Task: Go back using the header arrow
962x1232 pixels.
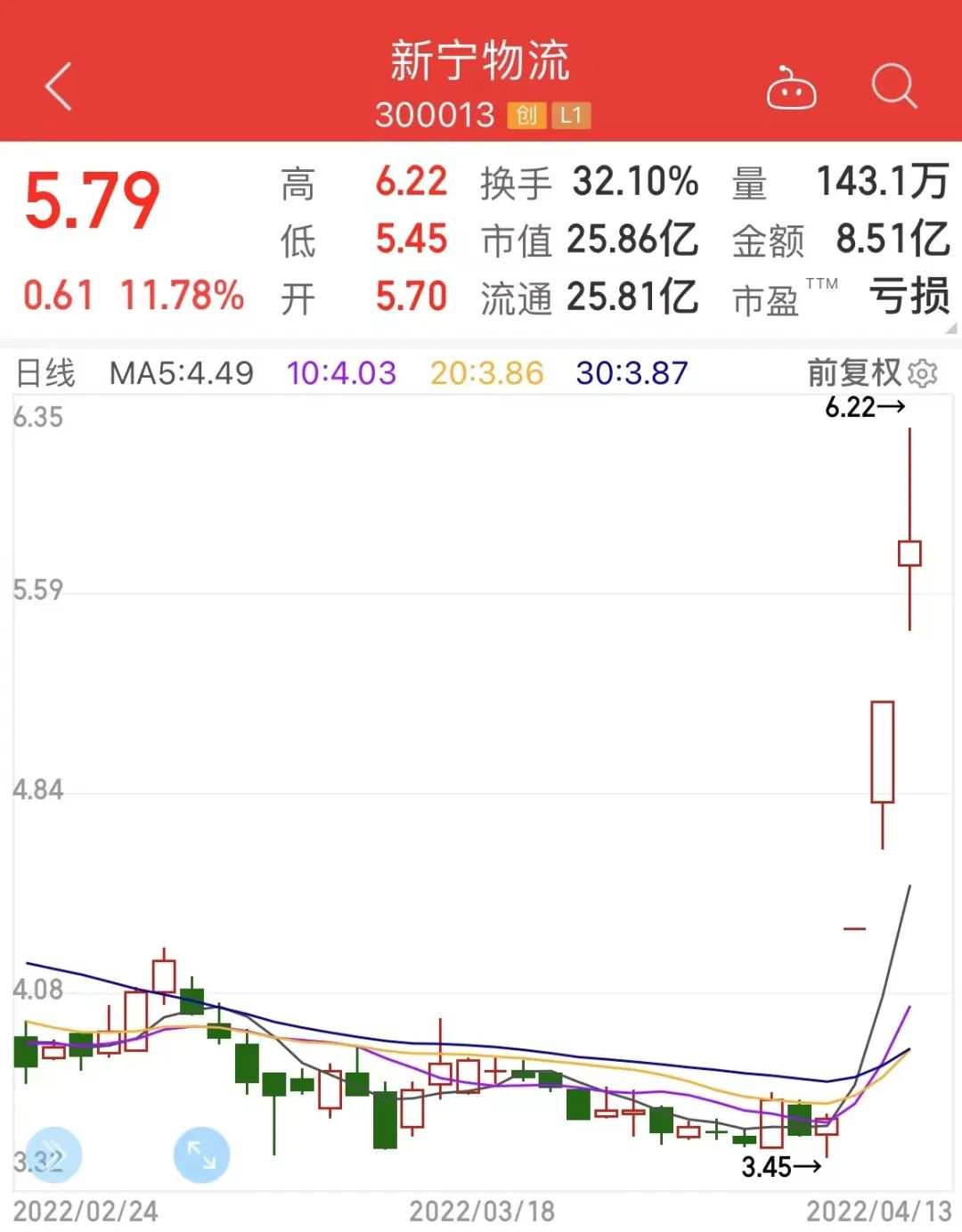Action: click(59, 87)
